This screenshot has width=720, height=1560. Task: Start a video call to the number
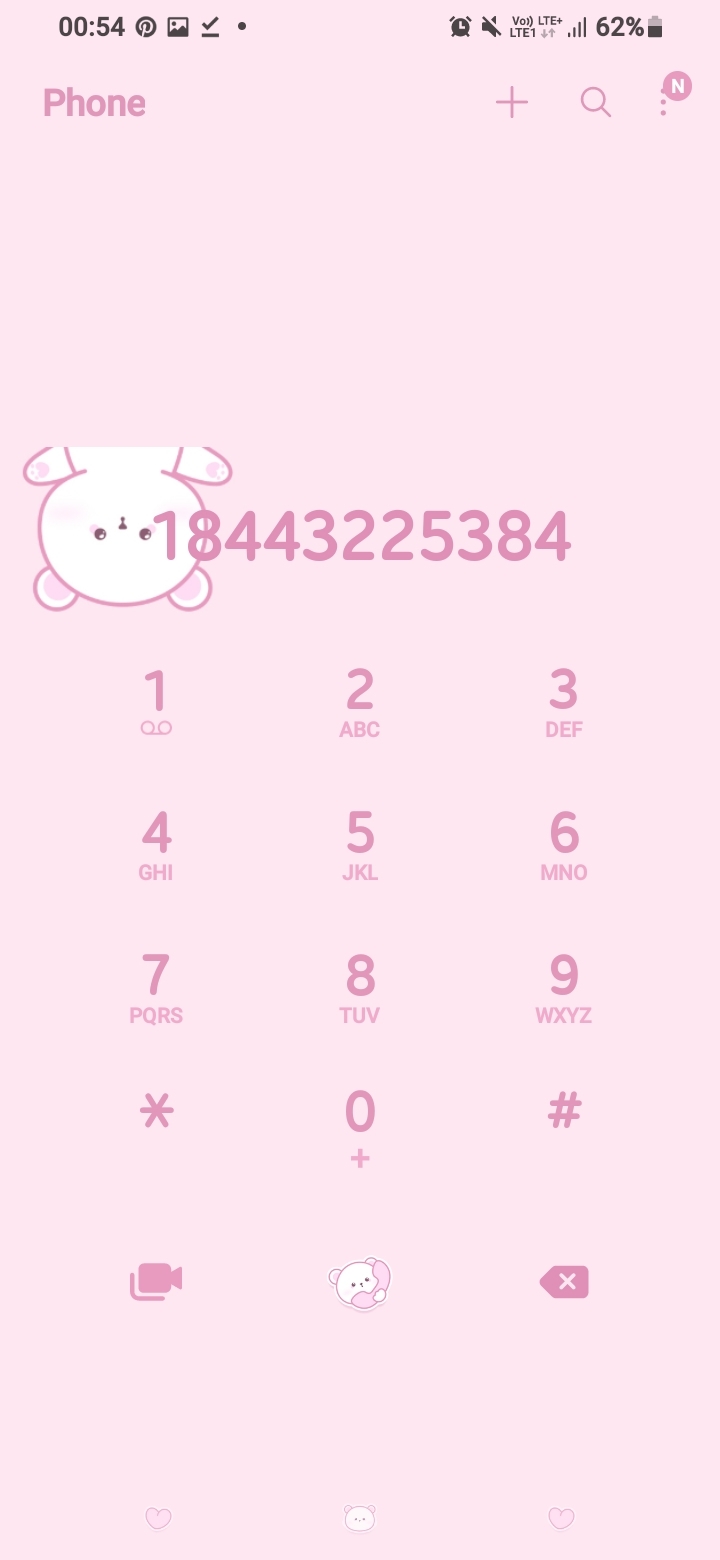(x=156, y=1281)
